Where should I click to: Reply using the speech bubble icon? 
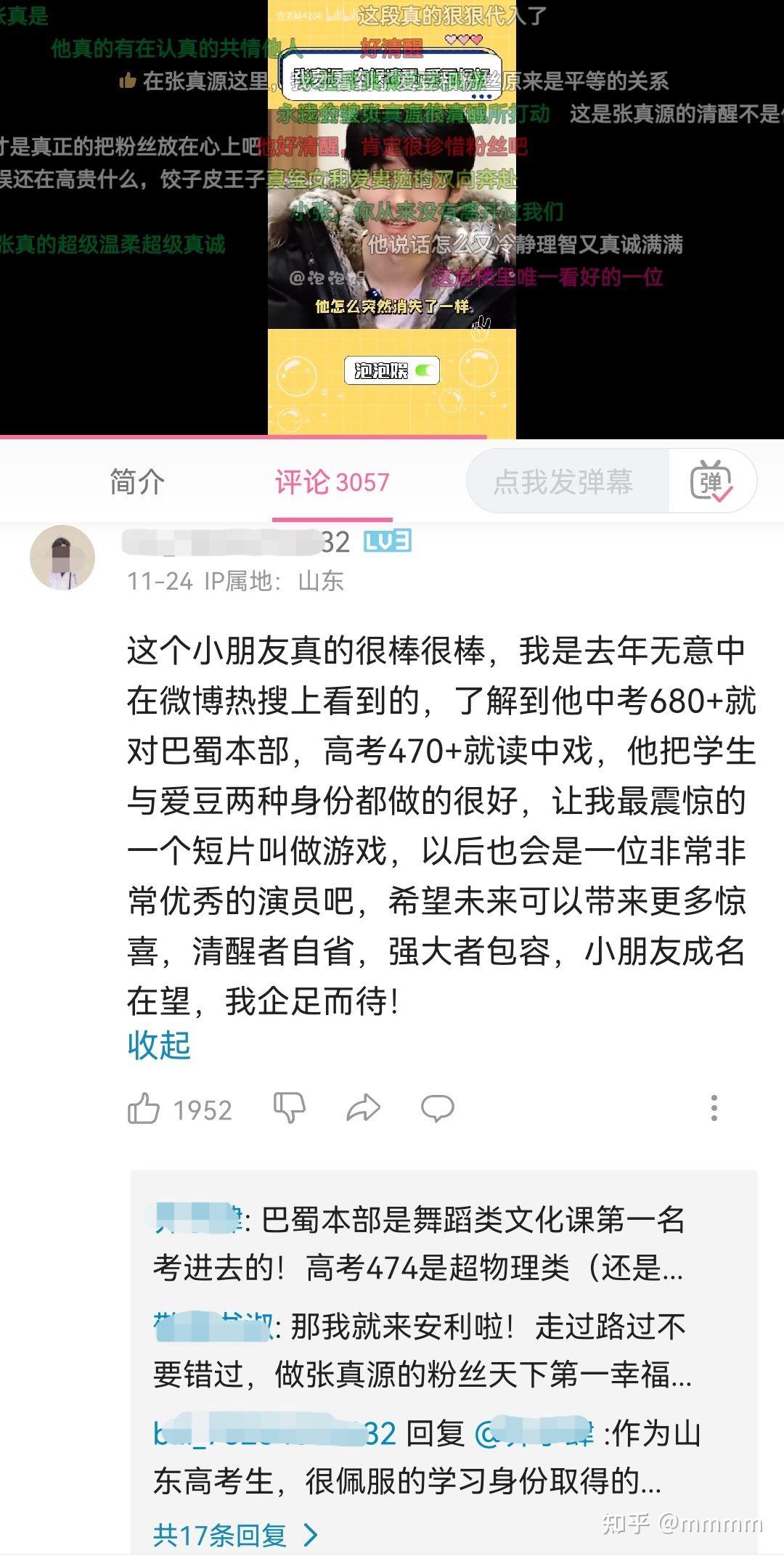point(437,1109)
